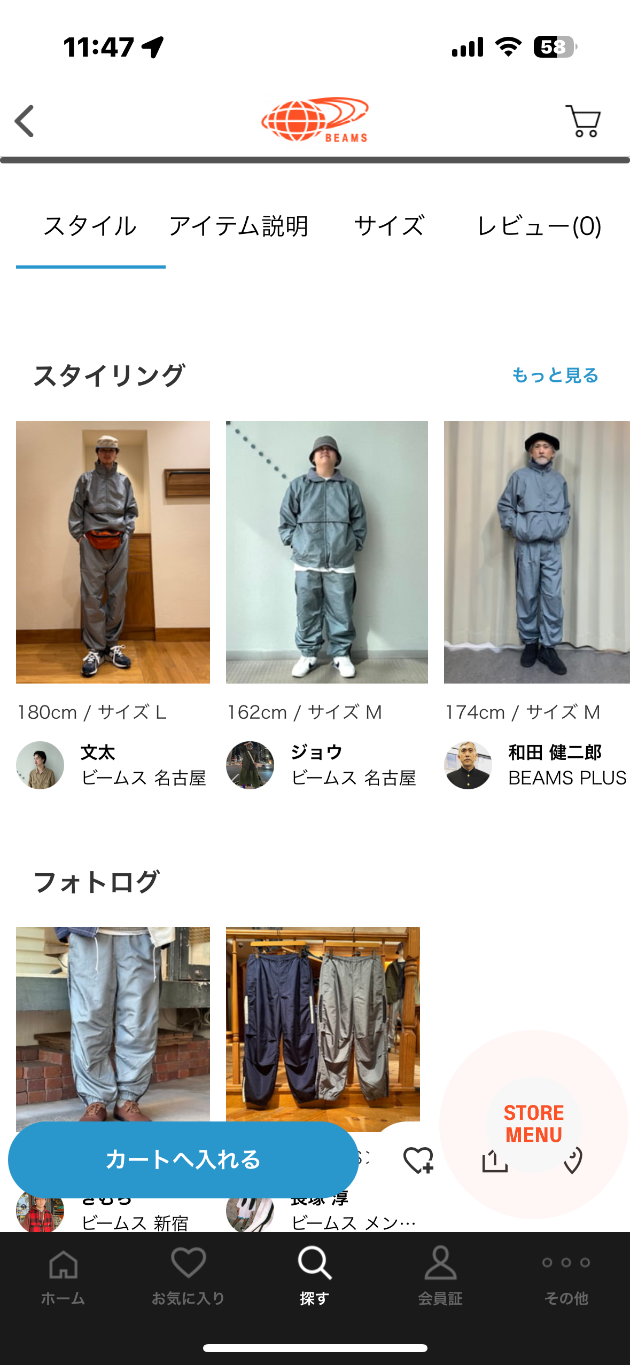Add item to favorites with heart-plus icon
This screenshot has width=630, height=1365.
pyautogui.click(x=417, y=1160)
